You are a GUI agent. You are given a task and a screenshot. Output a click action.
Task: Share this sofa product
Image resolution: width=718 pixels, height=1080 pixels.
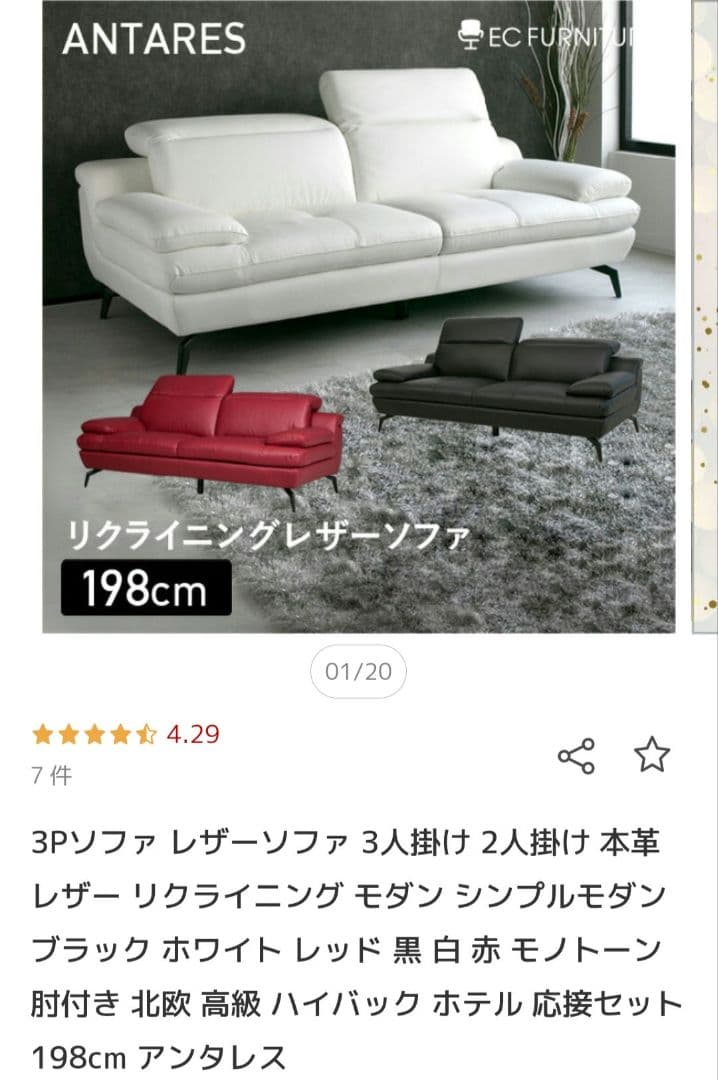click(576, 756)
